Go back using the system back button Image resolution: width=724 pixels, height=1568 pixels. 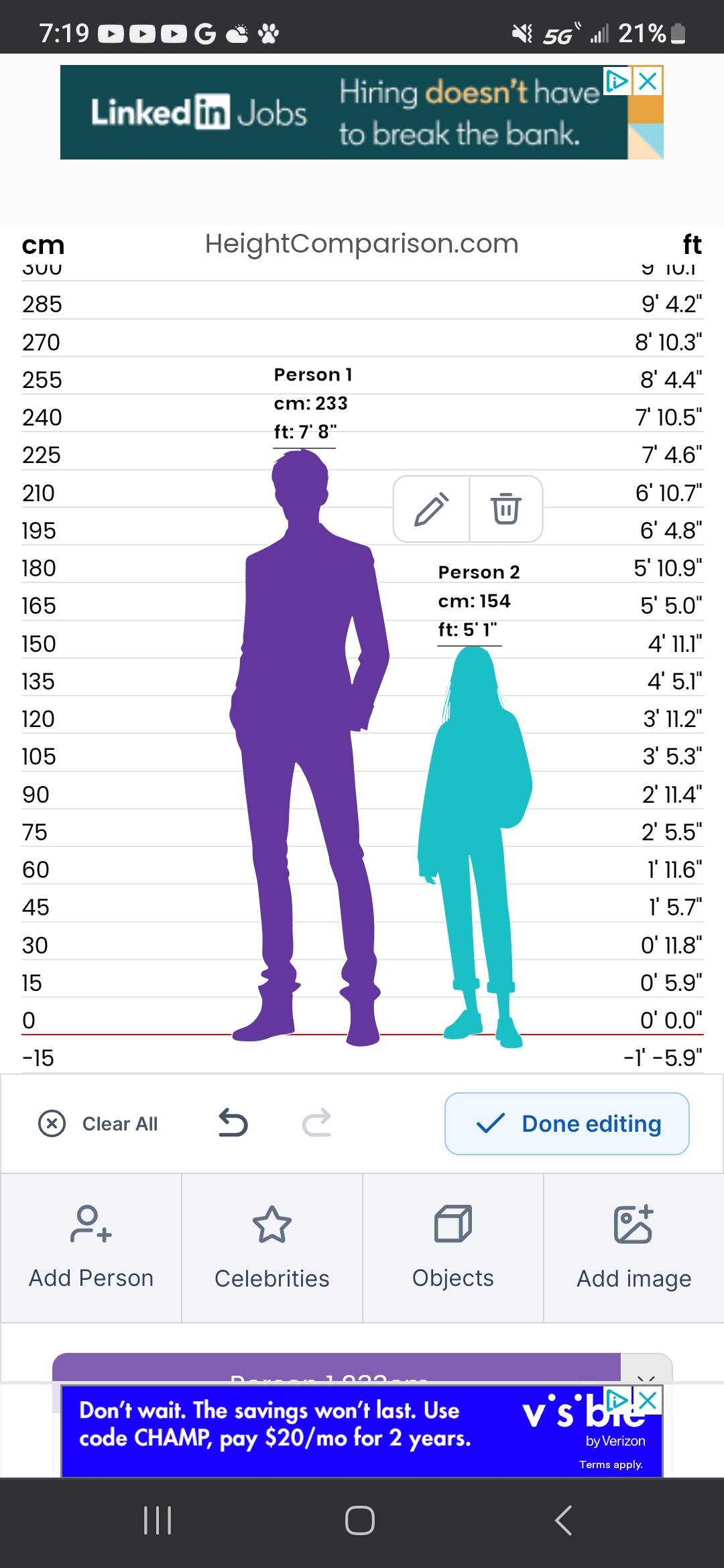point(564,1520)
